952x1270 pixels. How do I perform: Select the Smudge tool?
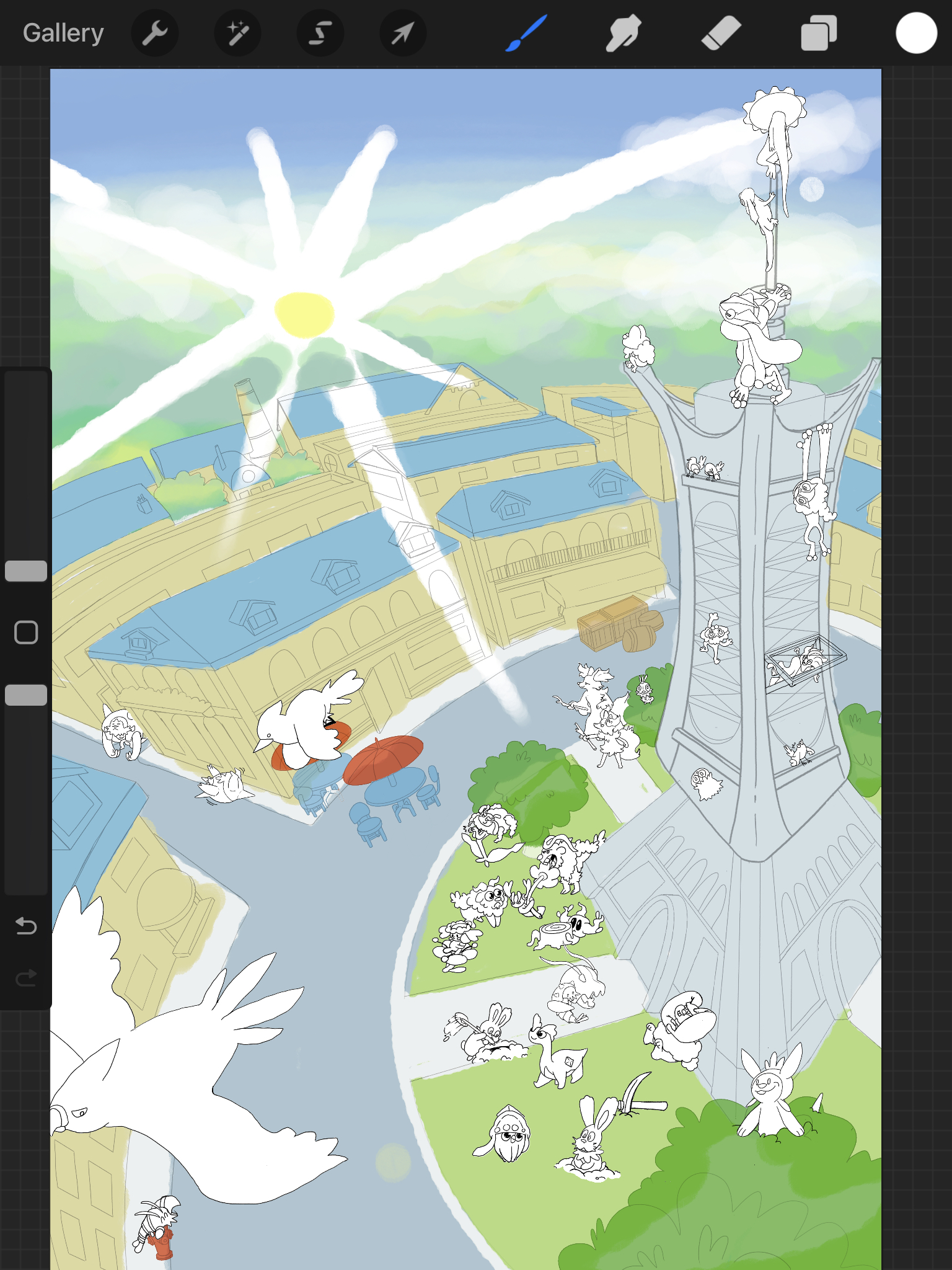click(623, 33)
